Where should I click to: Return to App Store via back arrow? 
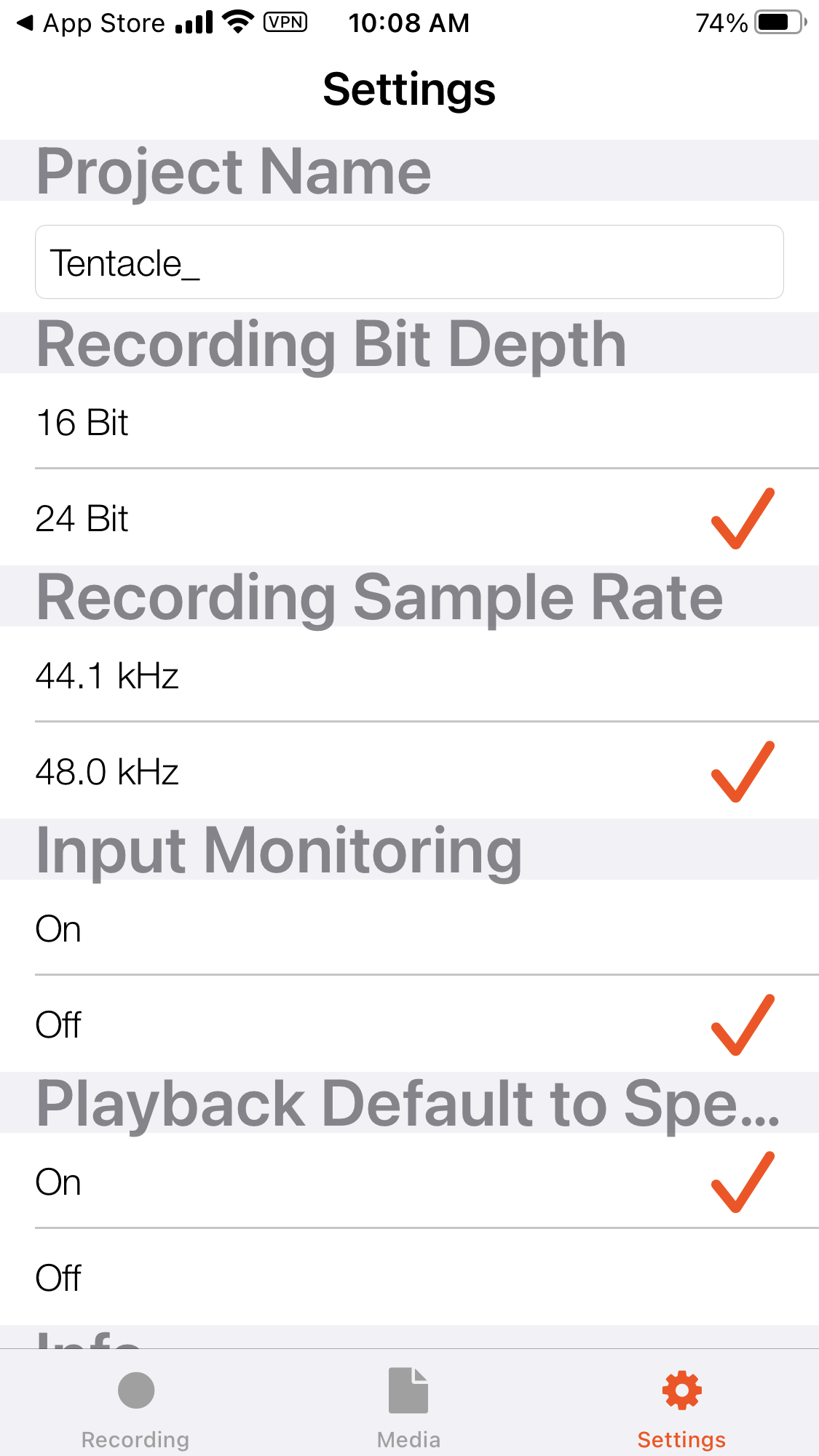click(87, 23)
